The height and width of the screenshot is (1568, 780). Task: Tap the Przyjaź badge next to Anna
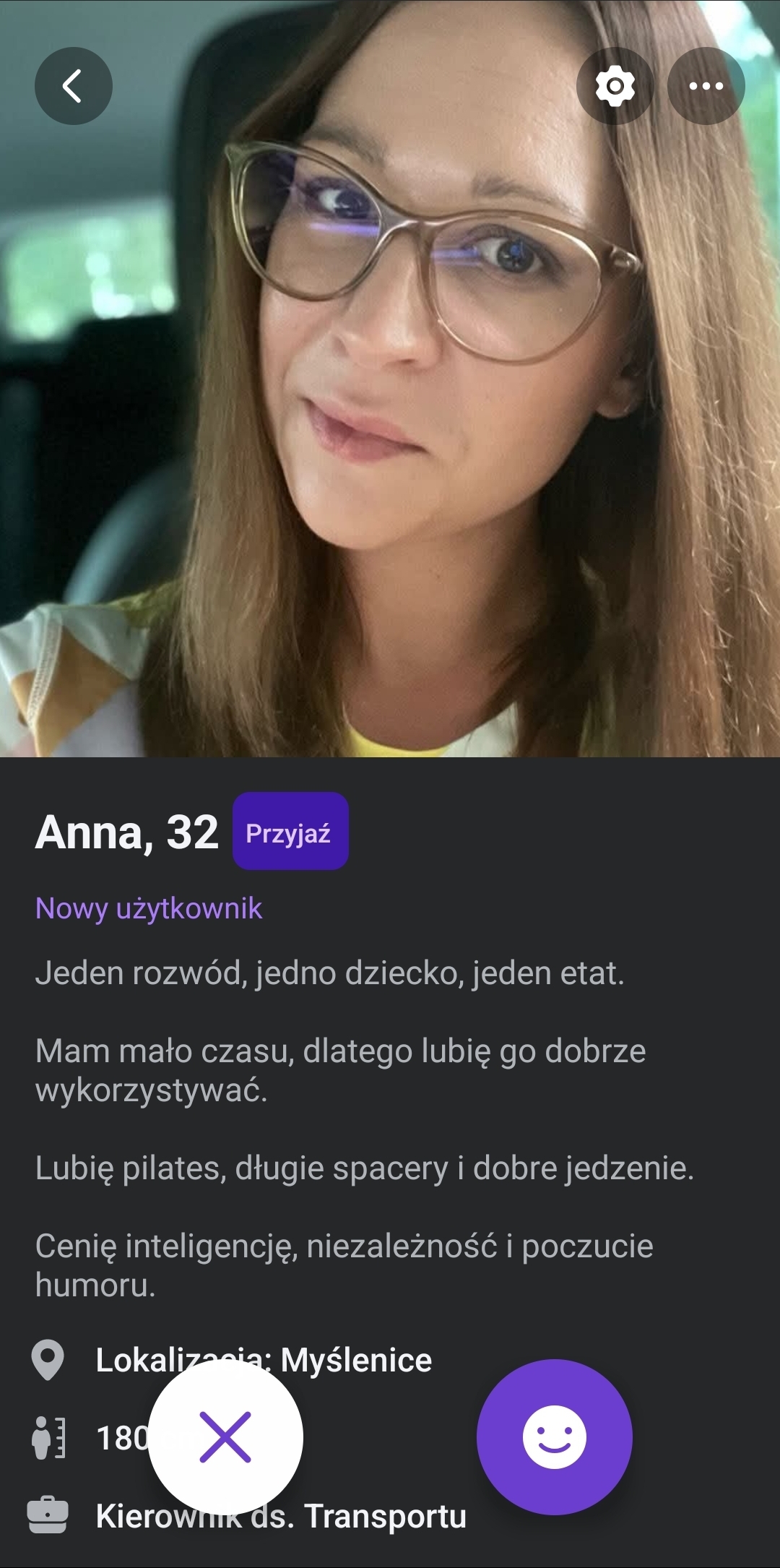click(x=290, y=832)
